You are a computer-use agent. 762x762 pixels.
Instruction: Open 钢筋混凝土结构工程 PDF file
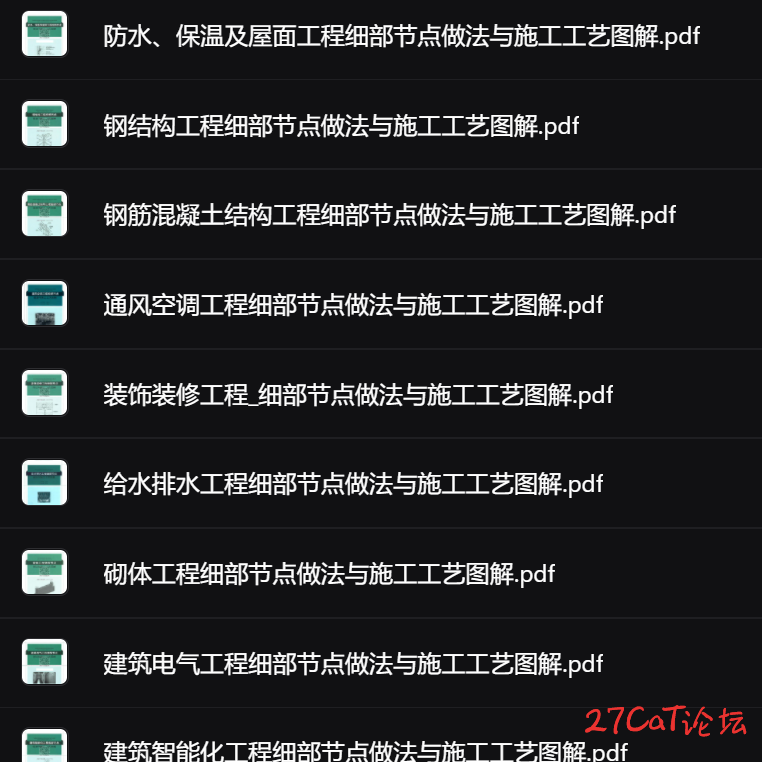point(389,215)
